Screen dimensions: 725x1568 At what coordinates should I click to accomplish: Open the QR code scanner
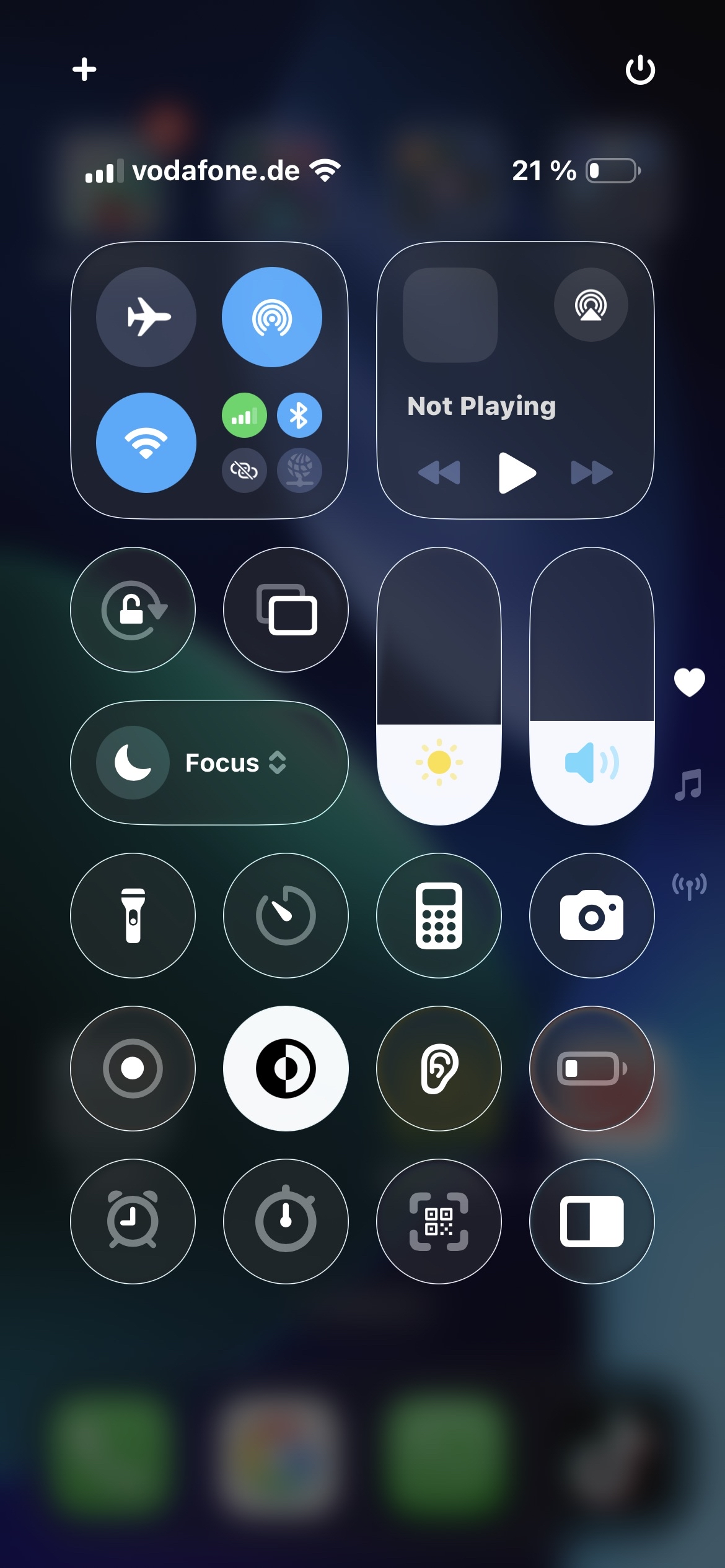(439, 1221)
